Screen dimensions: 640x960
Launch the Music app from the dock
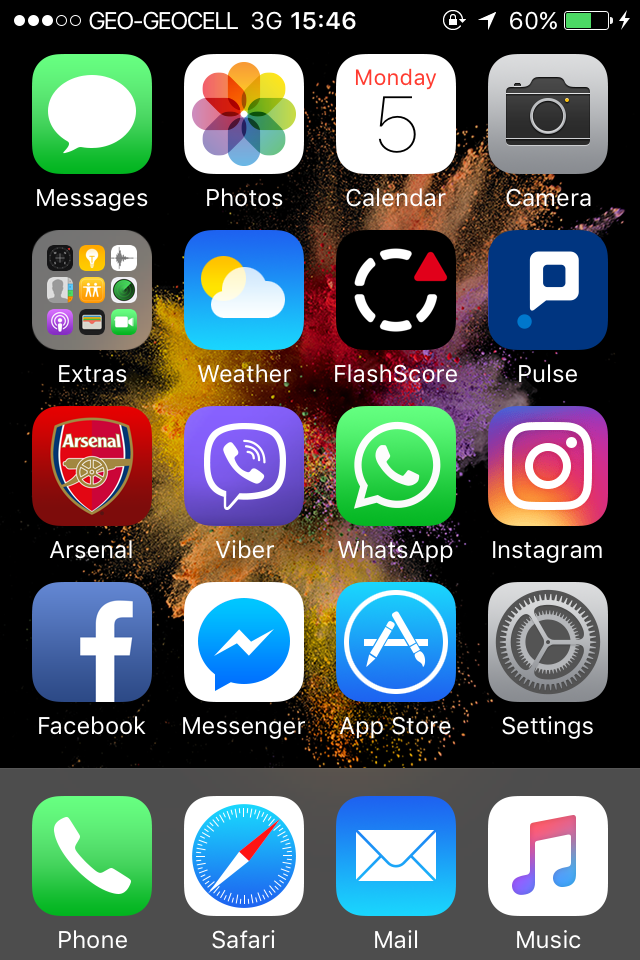coord(548,856)
